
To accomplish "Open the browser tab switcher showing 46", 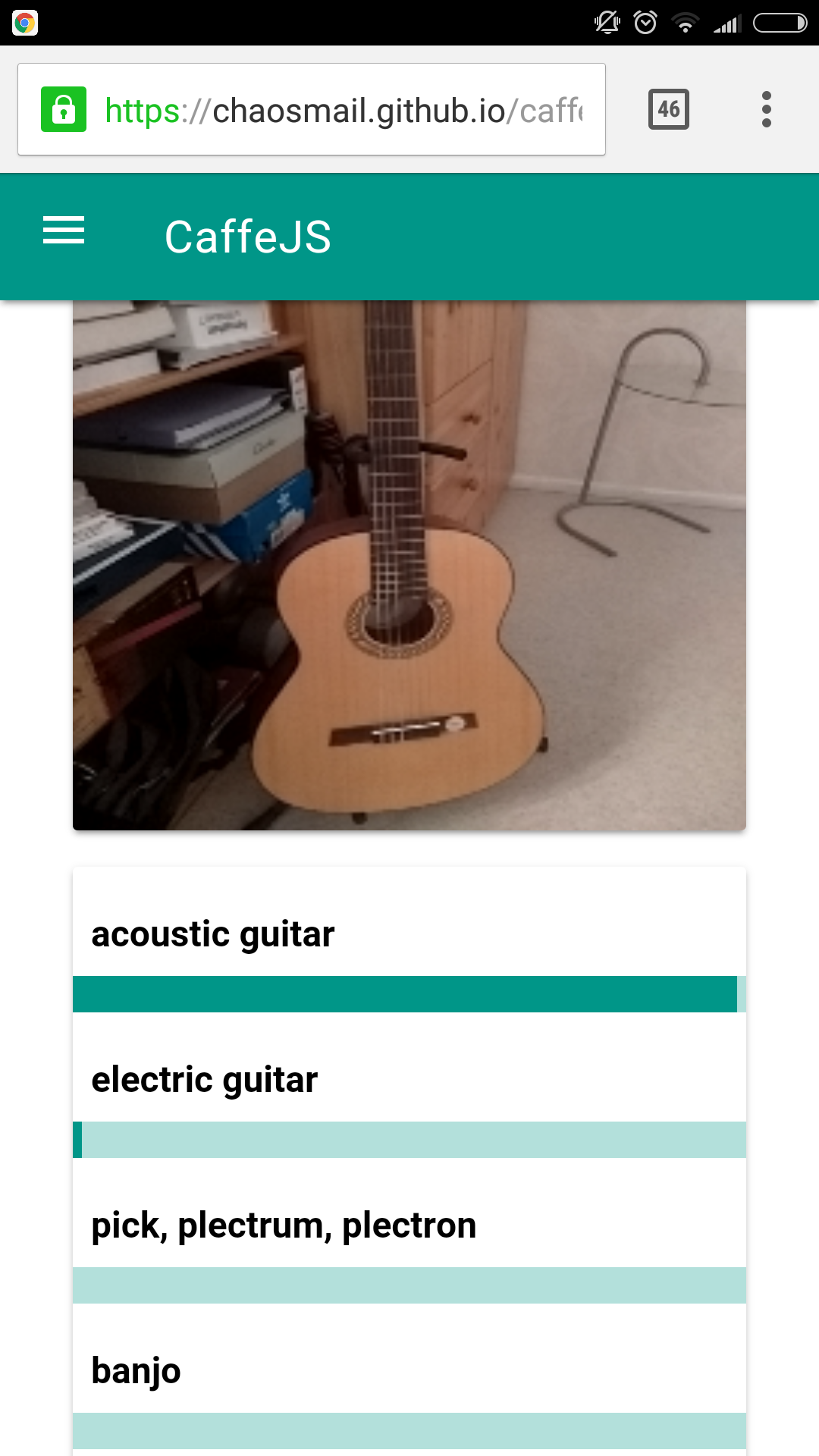I will 669,109.
